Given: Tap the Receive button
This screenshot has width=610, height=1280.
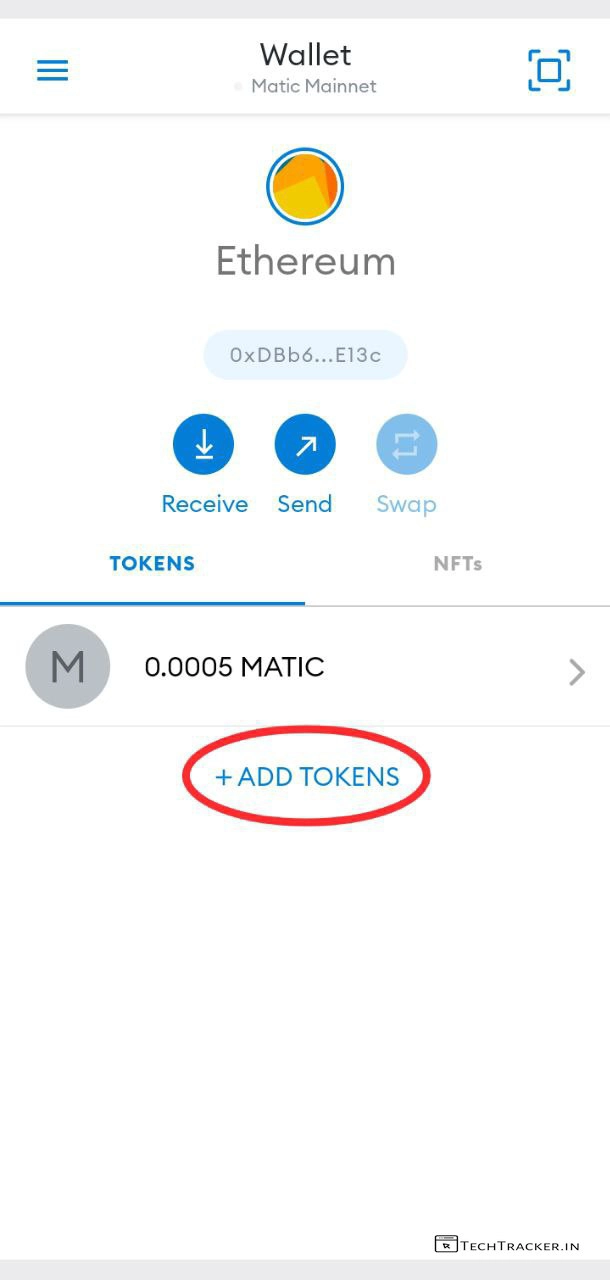Looking at the screenshot, I should coord(204,444).
